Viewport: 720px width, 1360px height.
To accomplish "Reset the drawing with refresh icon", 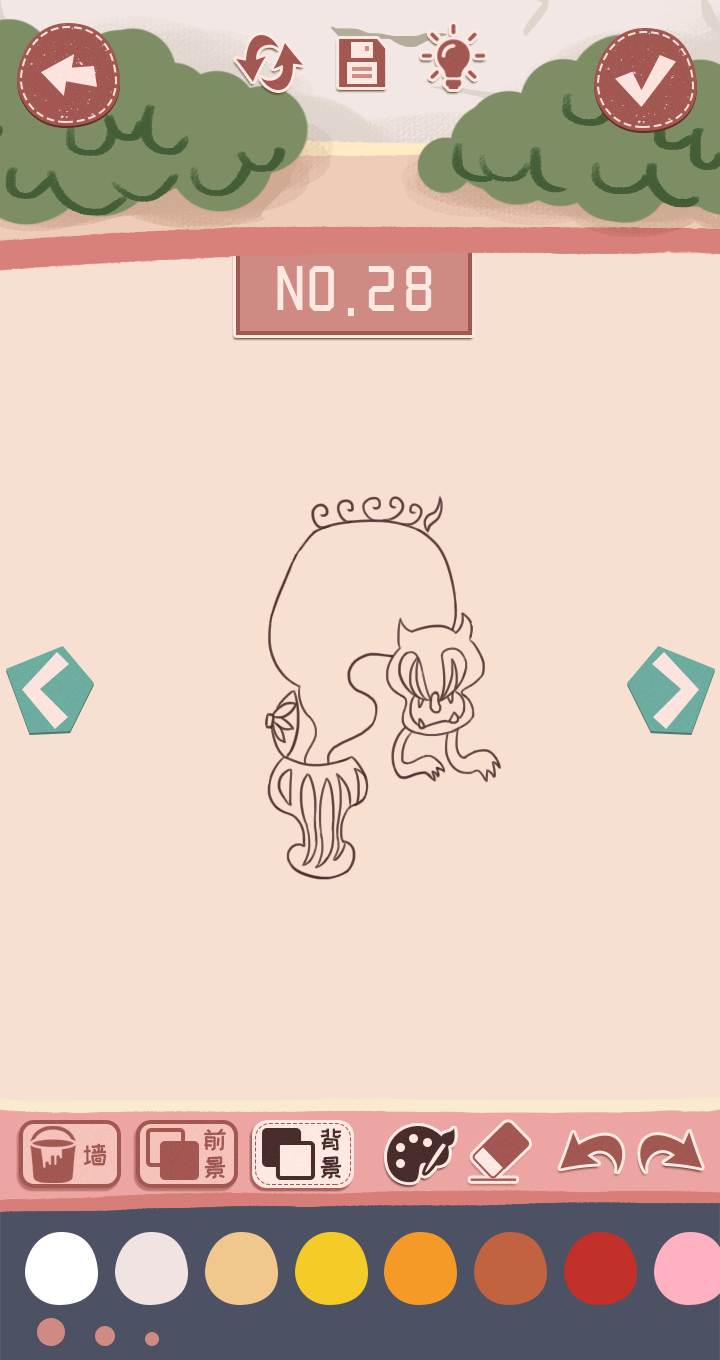I will tap(268, 63).
